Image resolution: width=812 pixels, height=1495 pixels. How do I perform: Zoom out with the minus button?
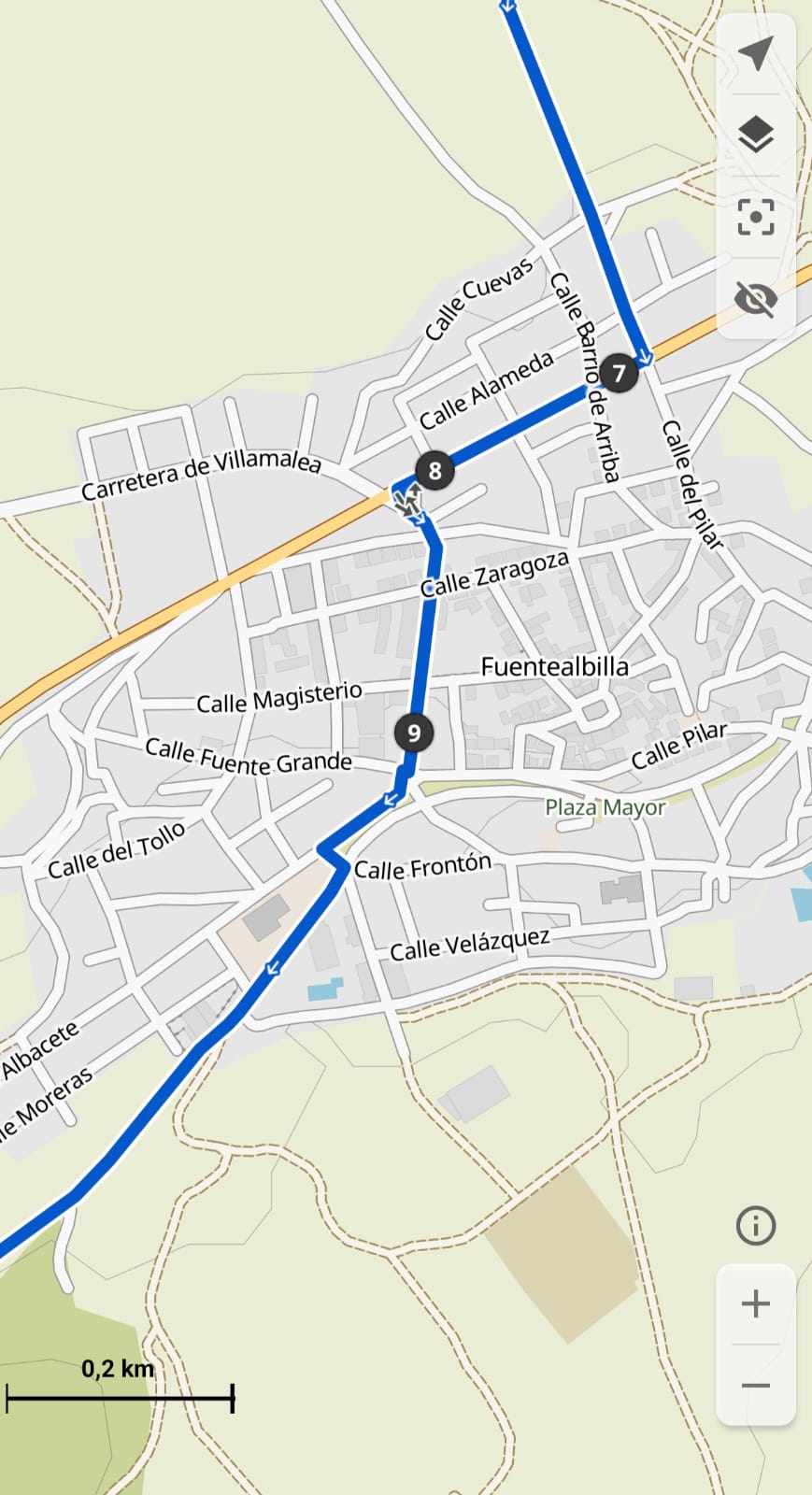[755, 1386]
